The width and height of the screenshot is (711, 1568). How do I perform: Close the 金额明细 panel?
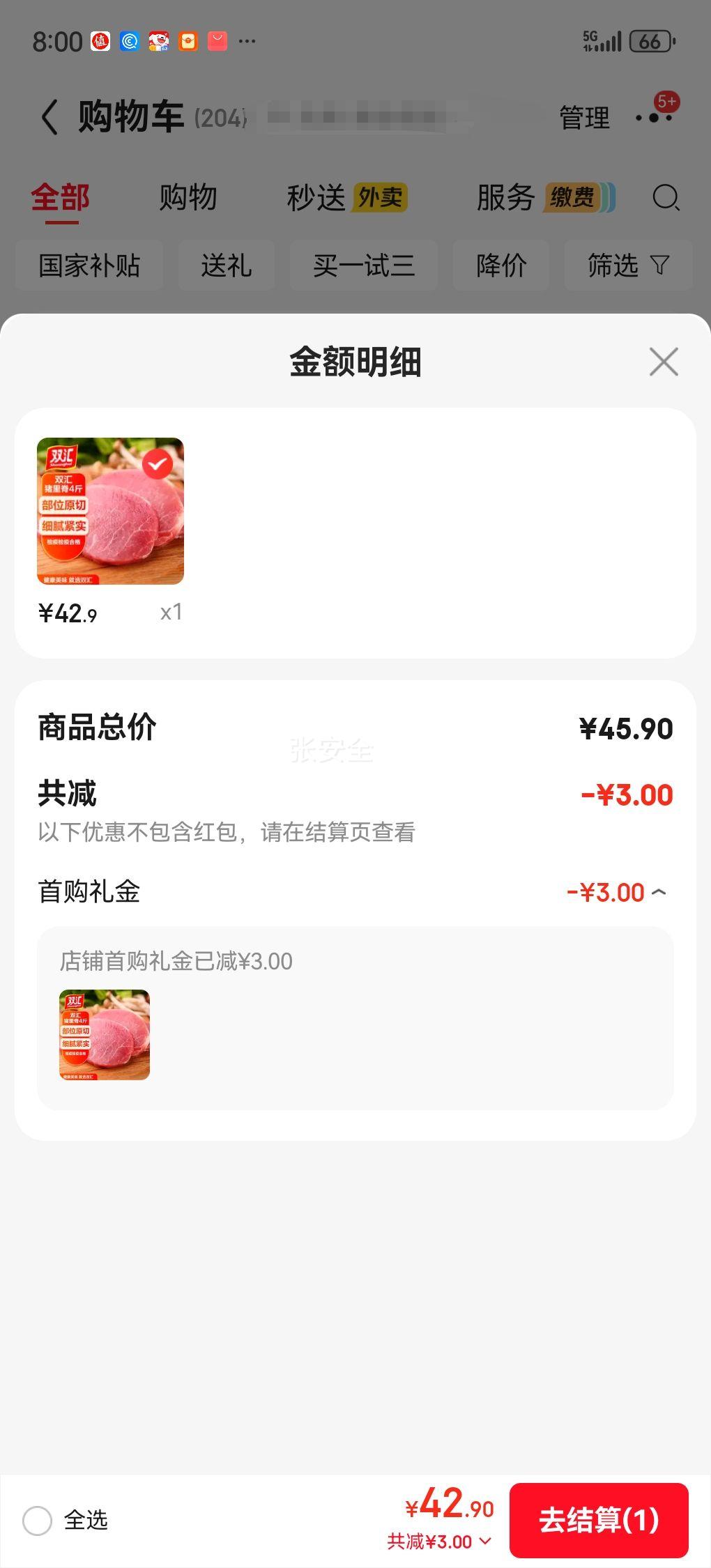pos(662,362)
